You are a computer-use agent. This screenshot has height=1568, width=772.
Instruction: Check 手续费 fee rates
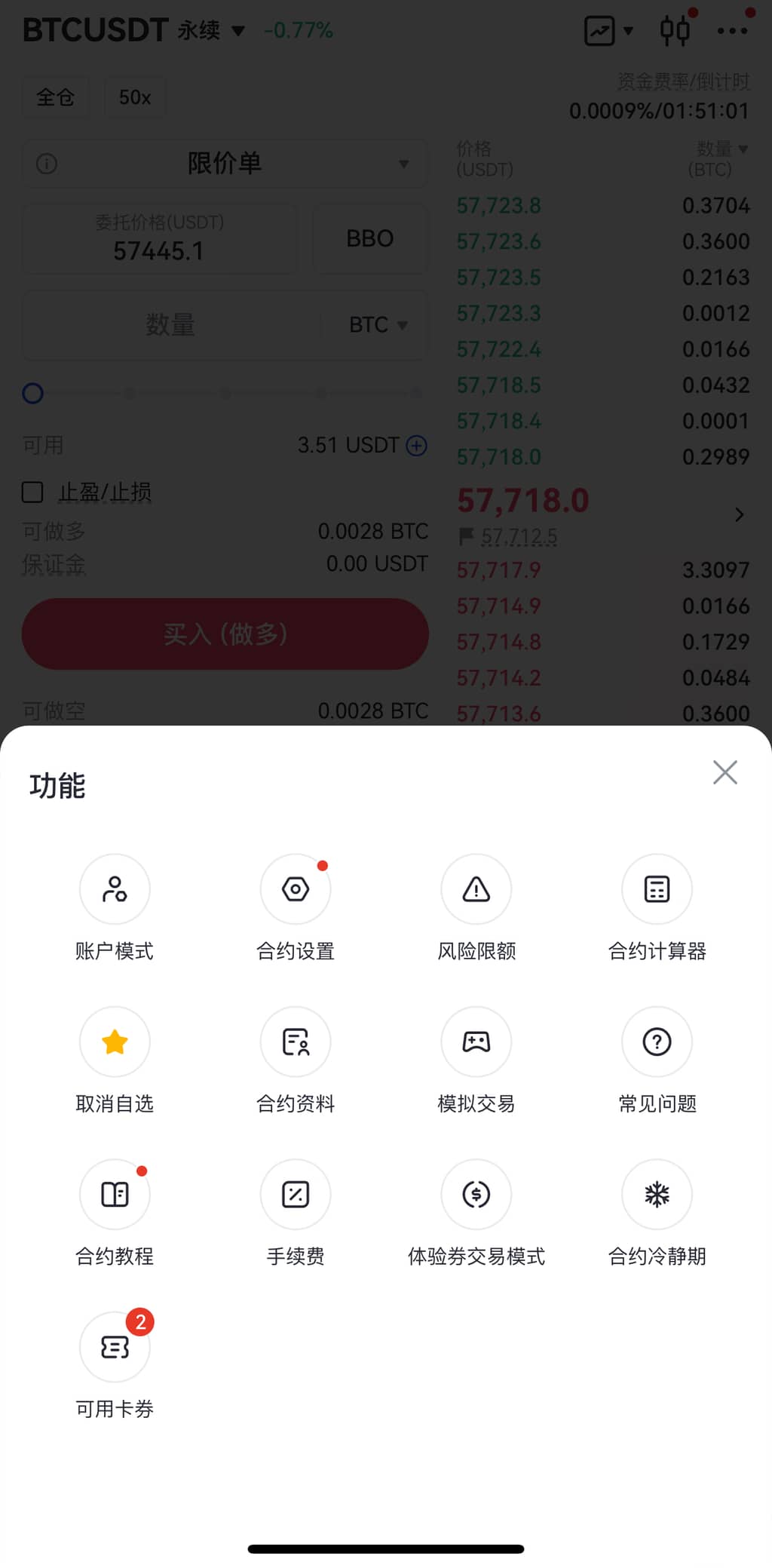click(x=296, y=1195)
